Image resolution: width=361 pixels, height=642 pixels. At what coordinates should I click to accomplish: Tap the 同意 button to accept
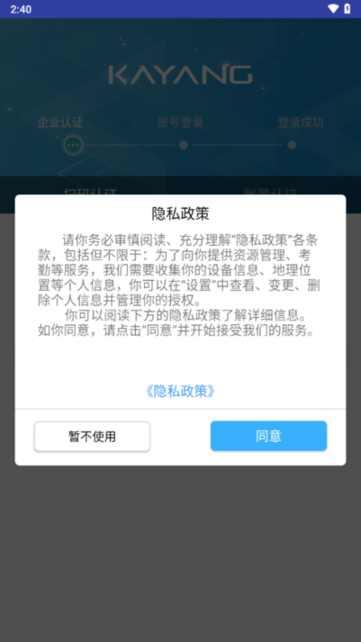(x=268, y=436)
